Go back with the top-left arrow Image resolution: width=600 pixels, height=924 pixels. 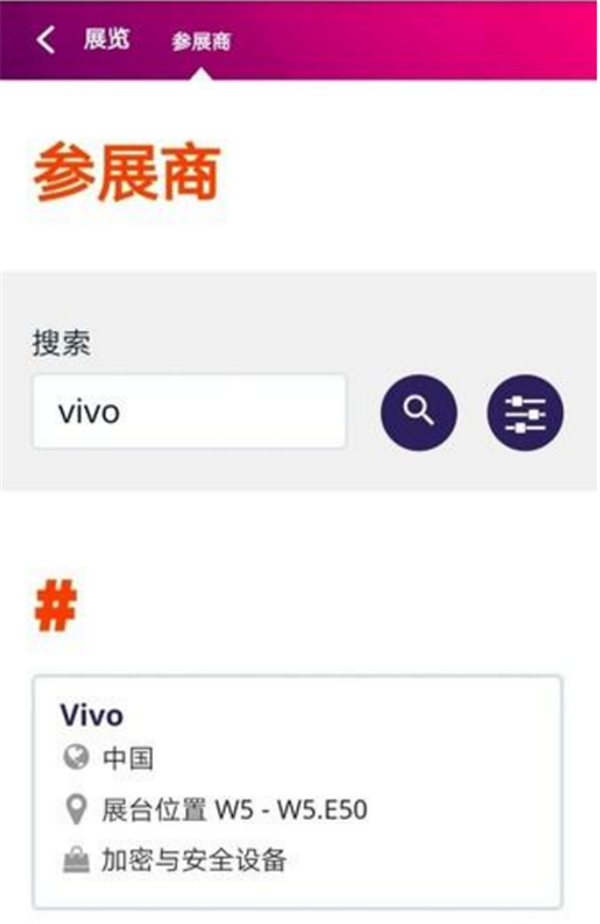click(46, 40)
